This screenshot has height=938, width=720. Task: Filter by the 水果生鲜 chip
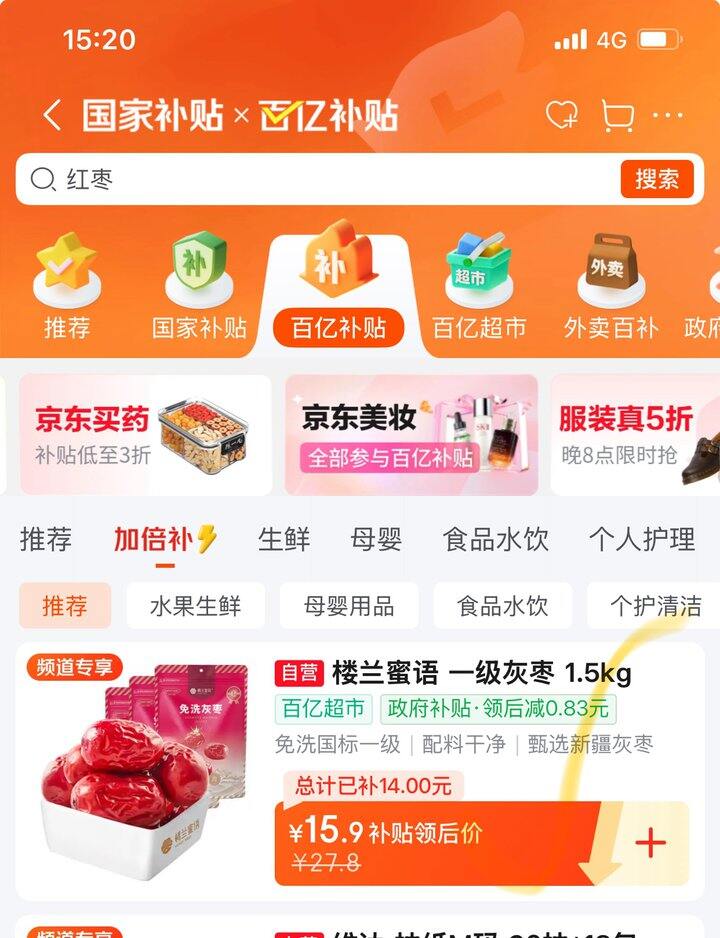pyautogui.click(x=195, y=606)
